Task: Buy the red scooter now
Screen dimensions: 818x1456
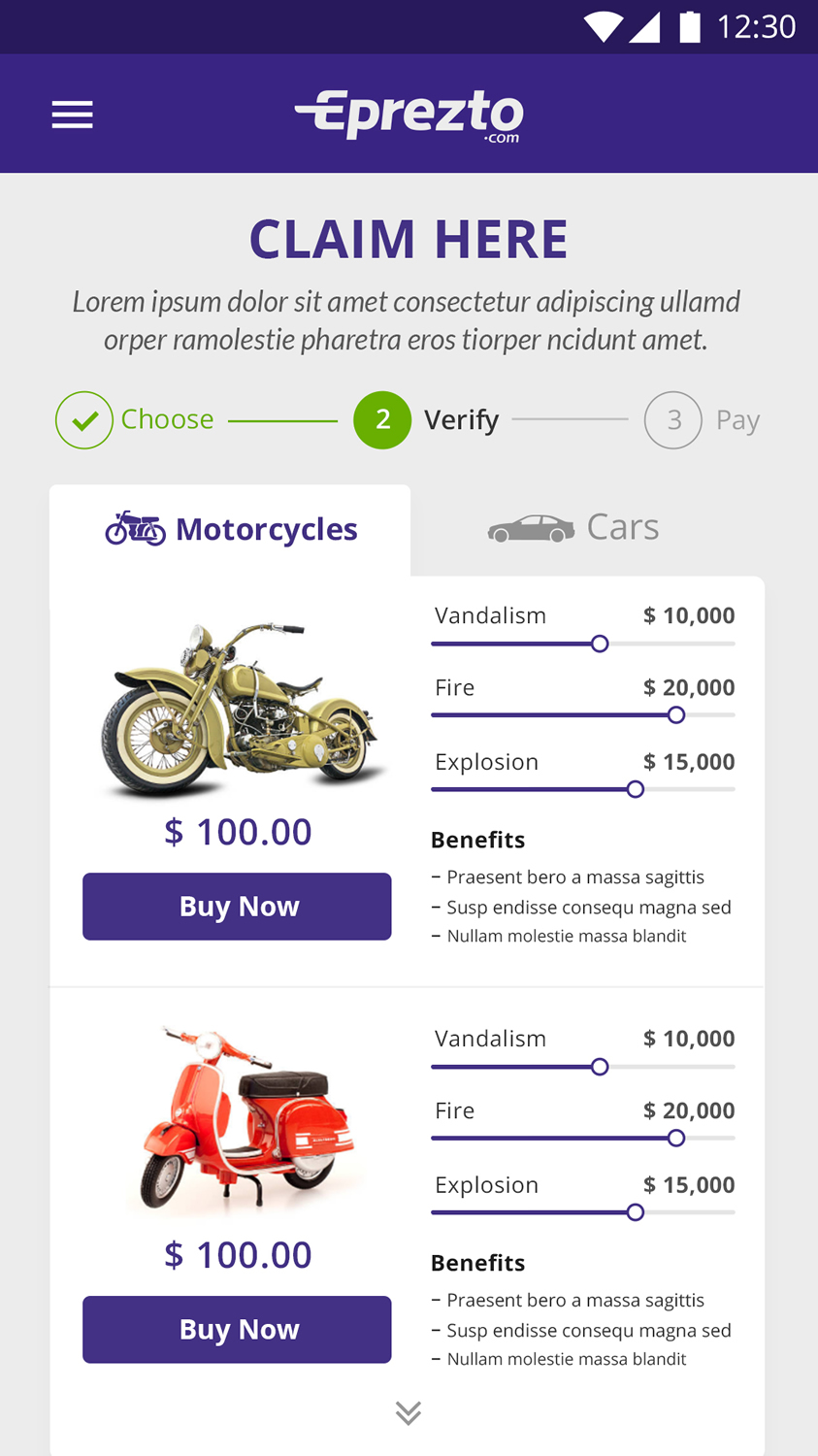Action: [x=237, y=1330]
